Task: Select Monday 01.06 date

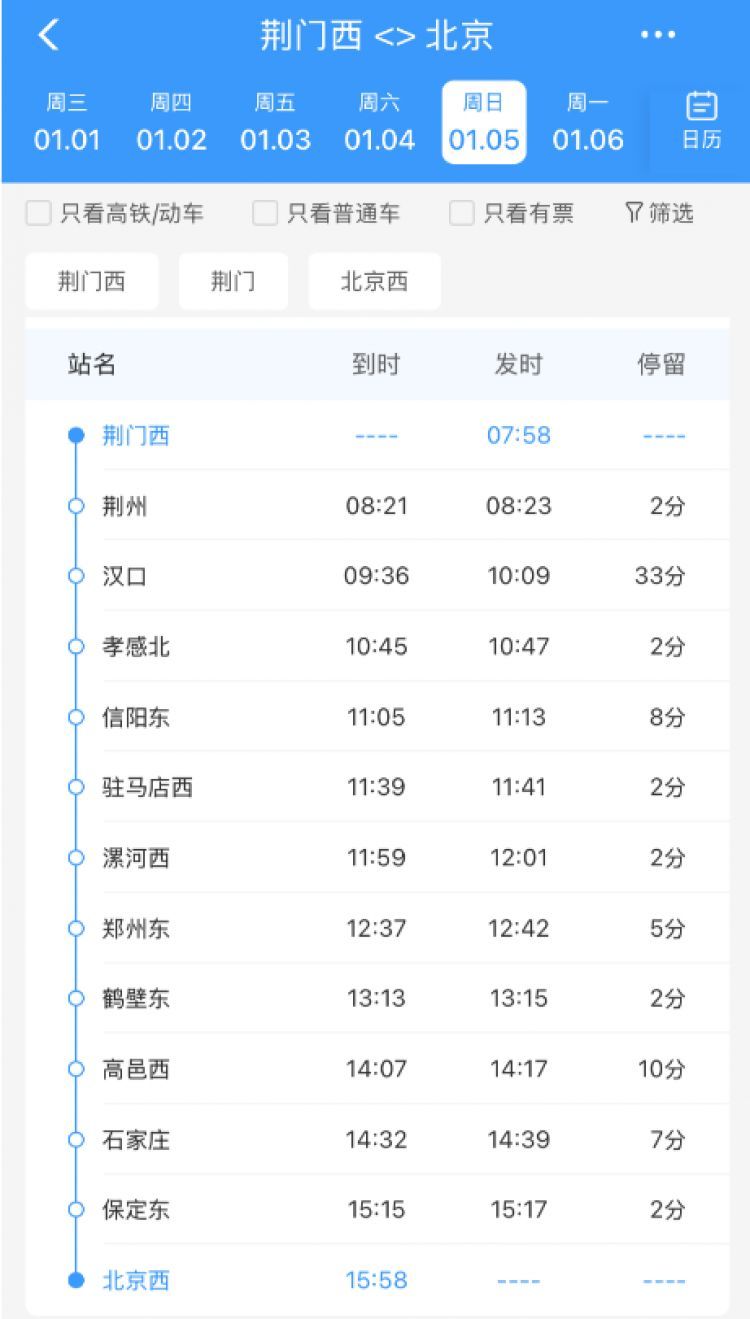Action: pos(588,122)
